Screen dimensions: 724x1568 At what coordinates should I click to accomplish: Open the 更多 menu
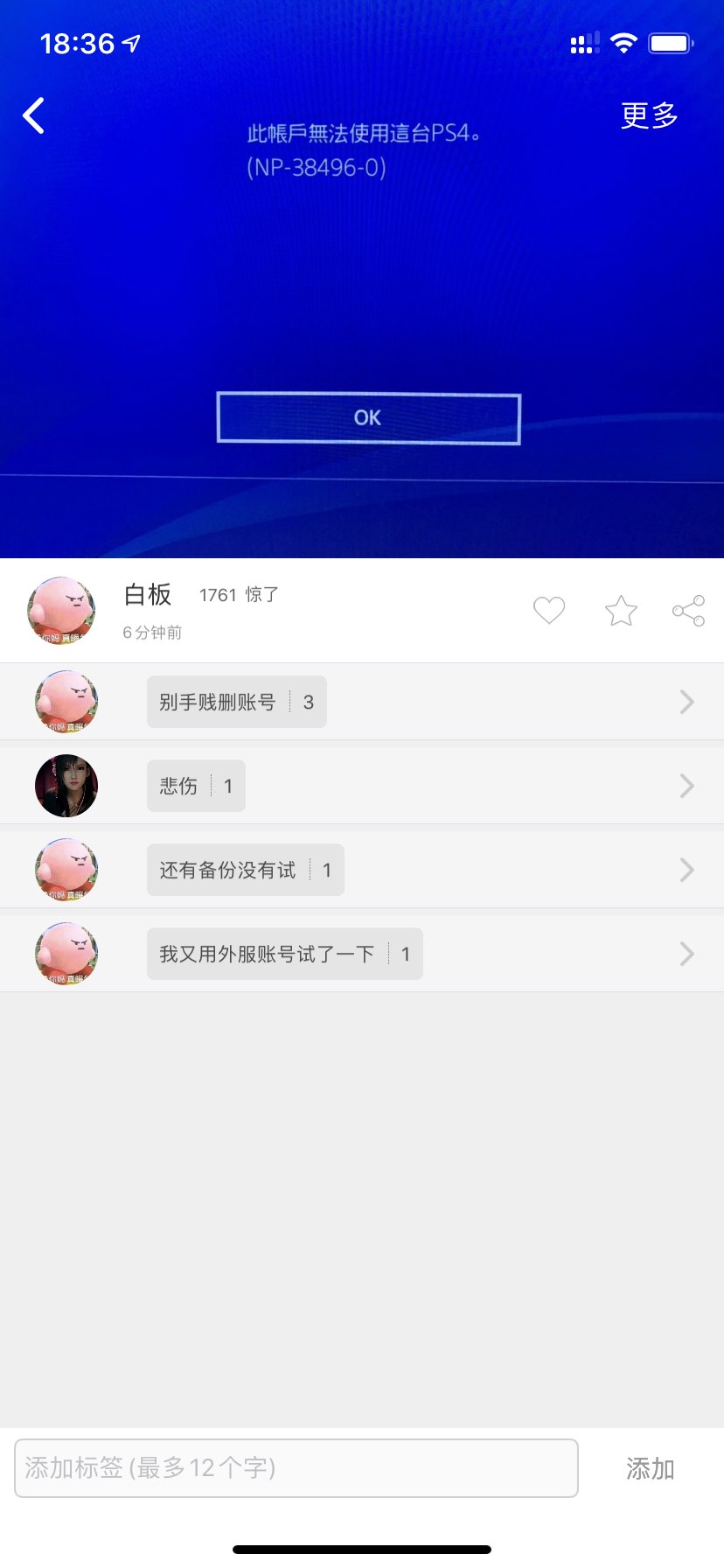(650, 115)
